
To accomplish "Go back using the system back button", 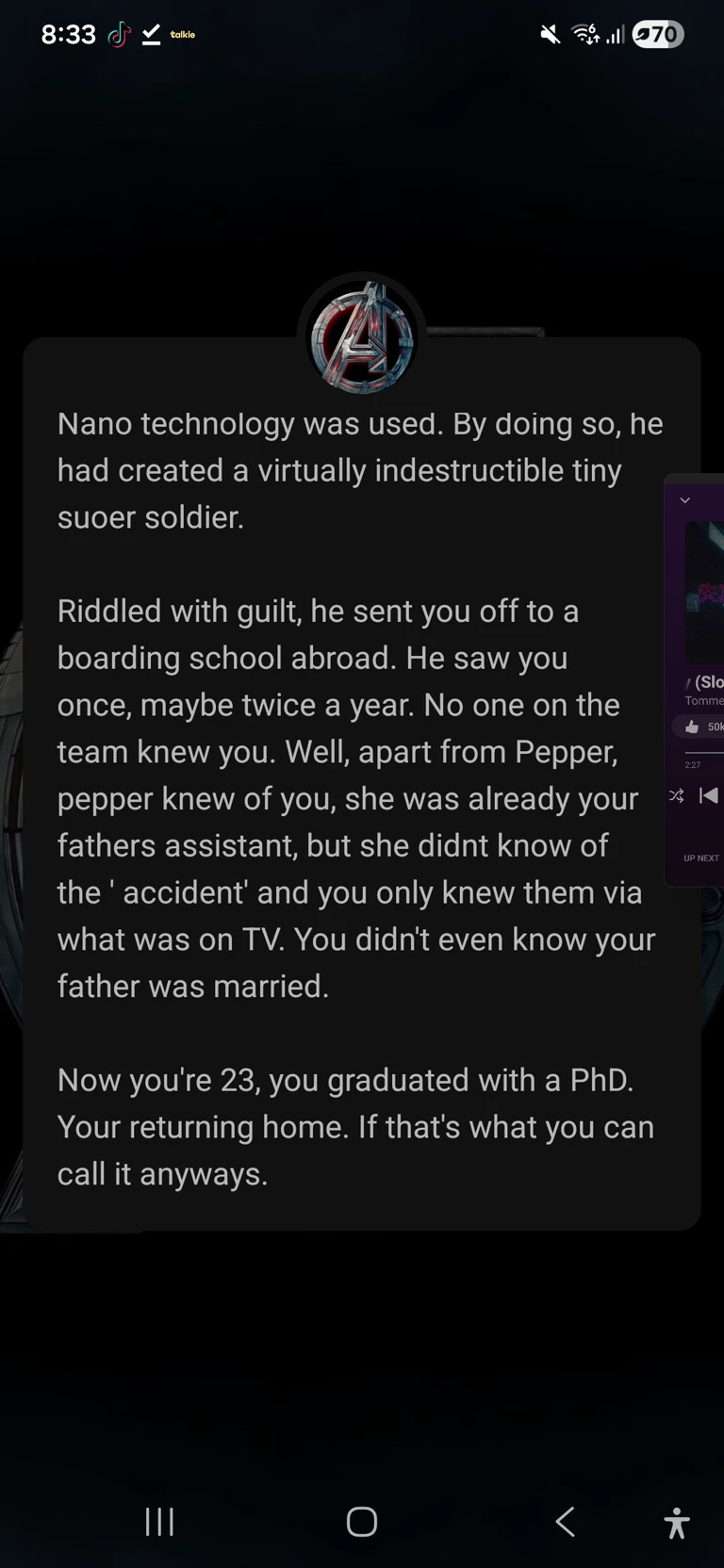I will tap(565, 1522).
